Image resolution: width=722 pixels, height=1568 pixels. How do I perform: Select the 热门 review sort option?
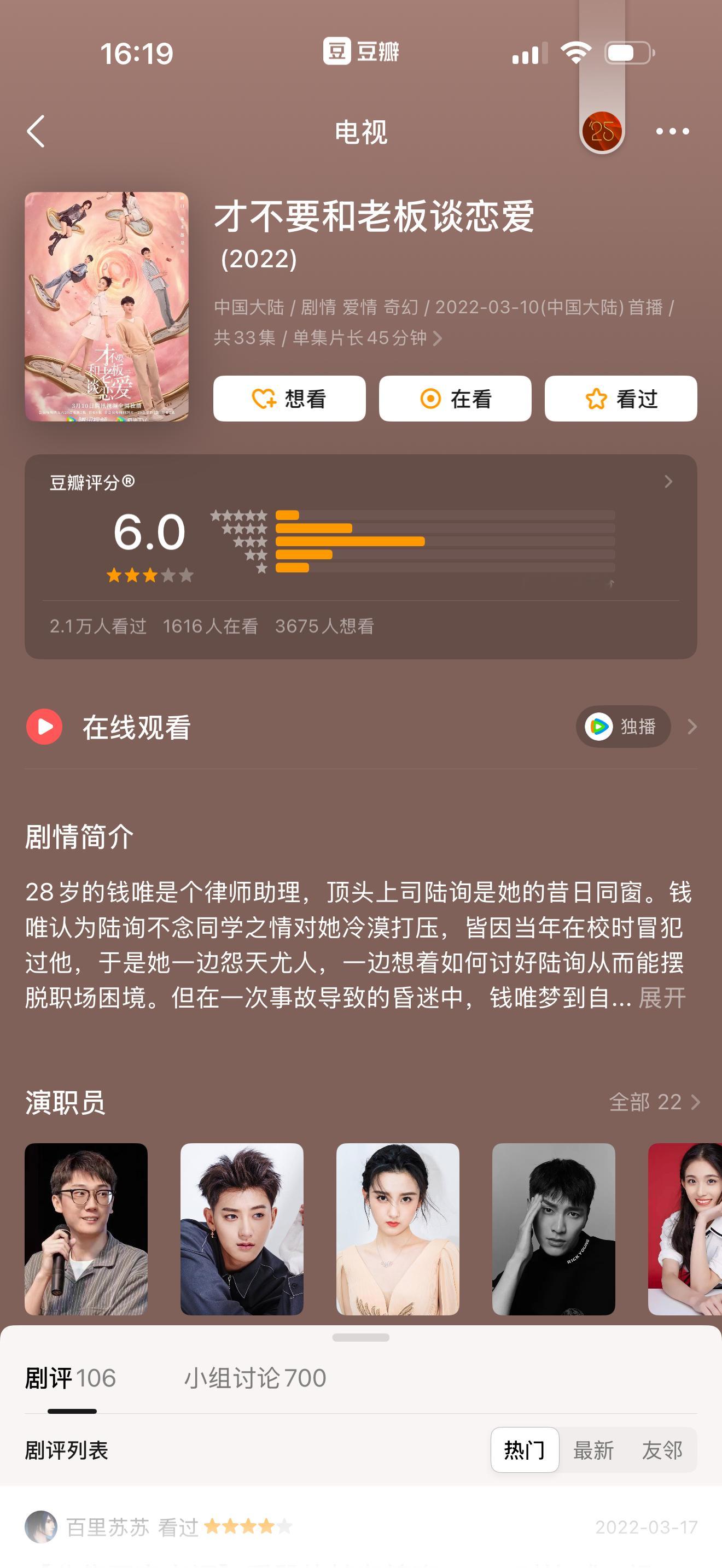[524, 1451]
